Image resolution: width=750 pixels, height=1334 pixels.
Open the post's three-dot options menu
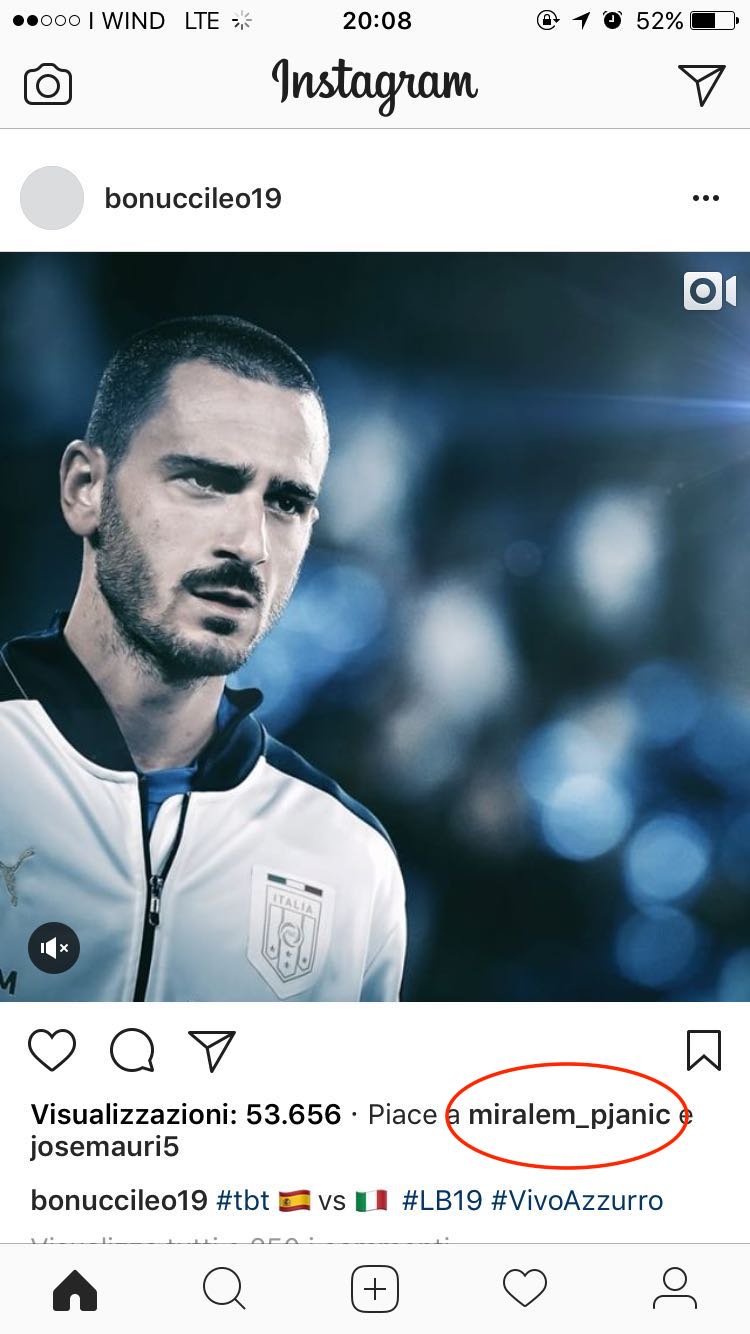tap(705, 198)
